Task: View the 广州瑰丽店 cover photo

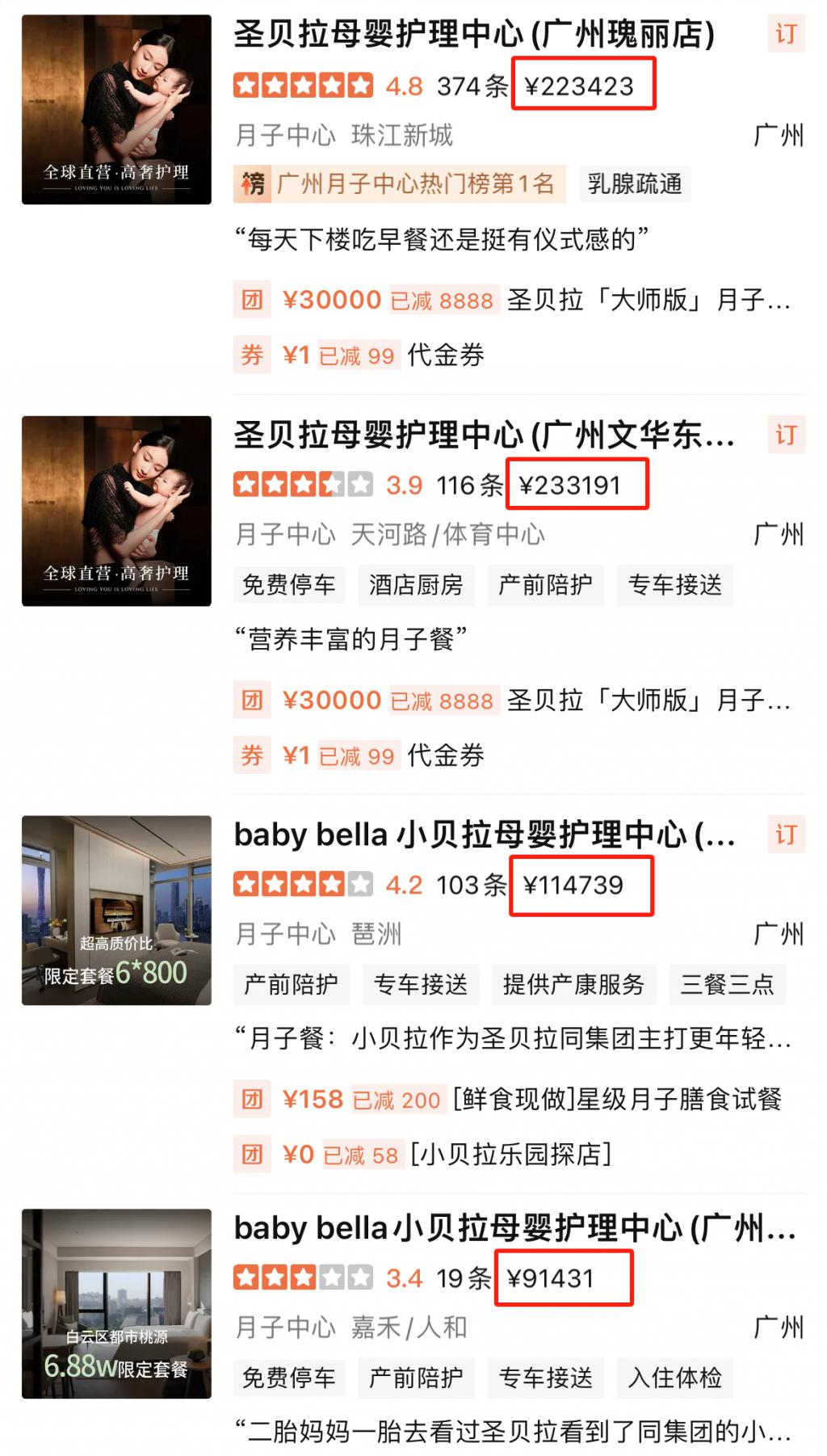Action: pyautogui.click(x=116, y=109)
